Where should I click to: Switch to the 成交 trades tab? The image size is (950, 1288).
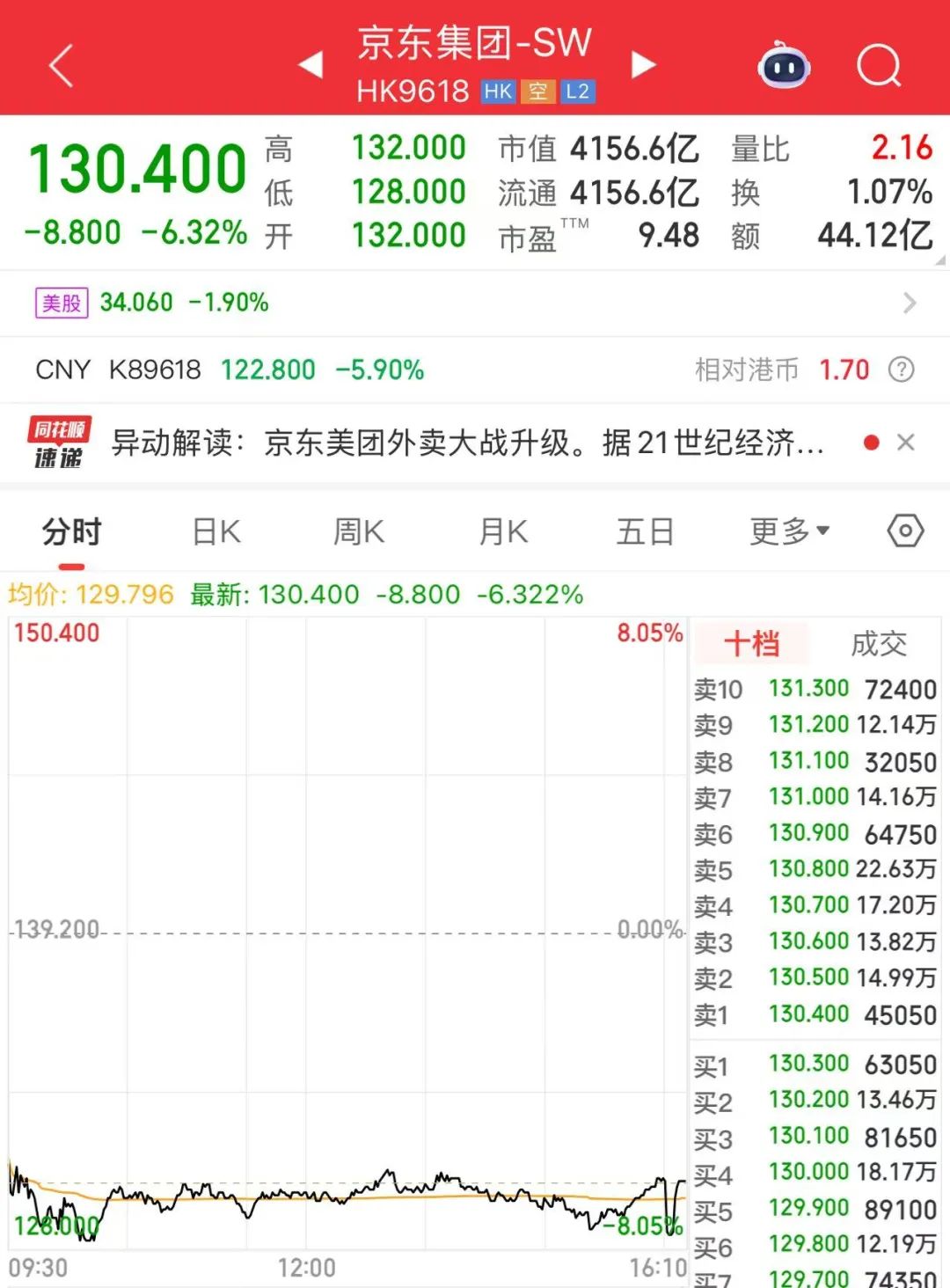pos(878,644)
